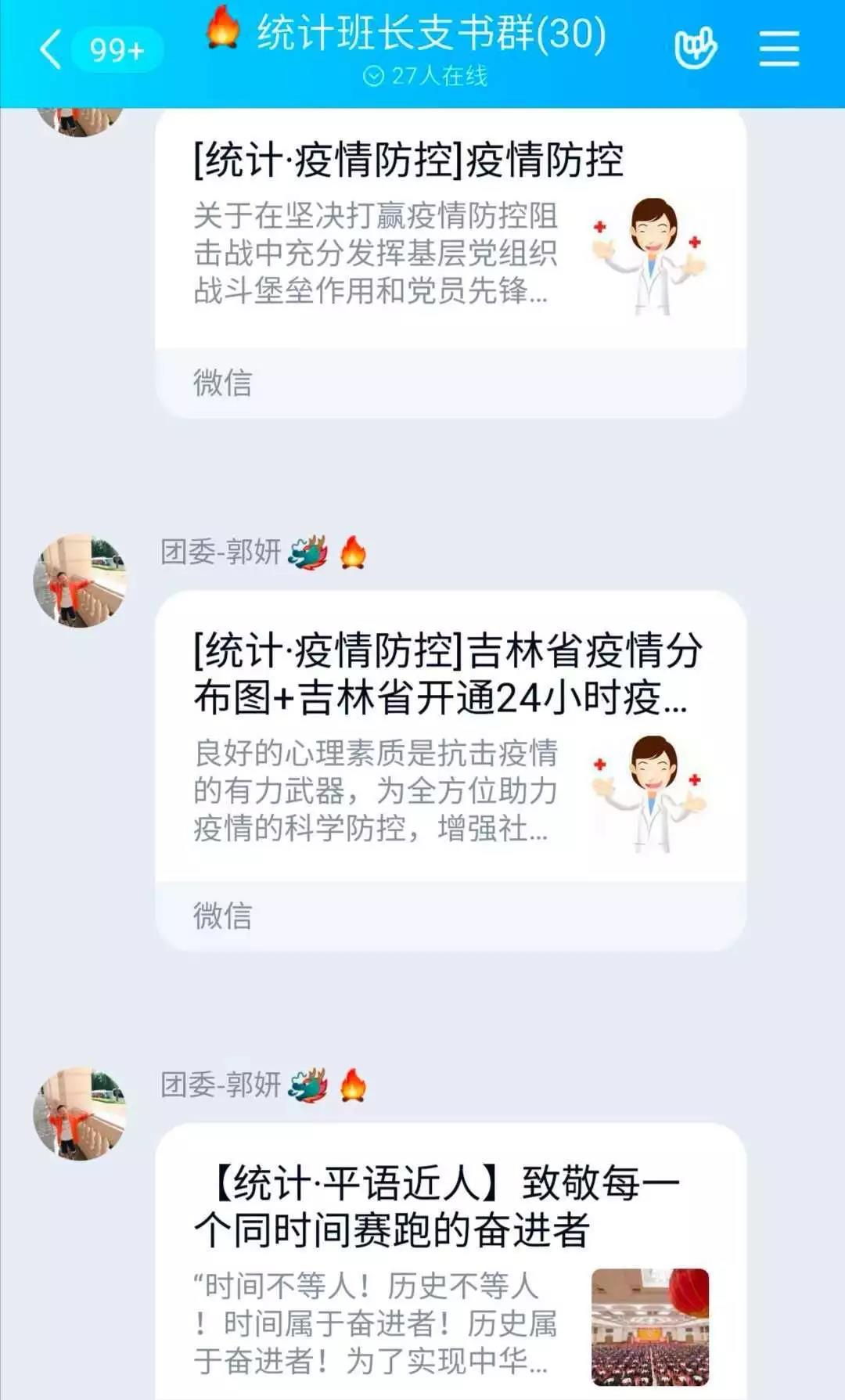View 团委-郭妍's avatar beside 平语近人 article
The image size is (845, 1400).
coord(80,1113)
